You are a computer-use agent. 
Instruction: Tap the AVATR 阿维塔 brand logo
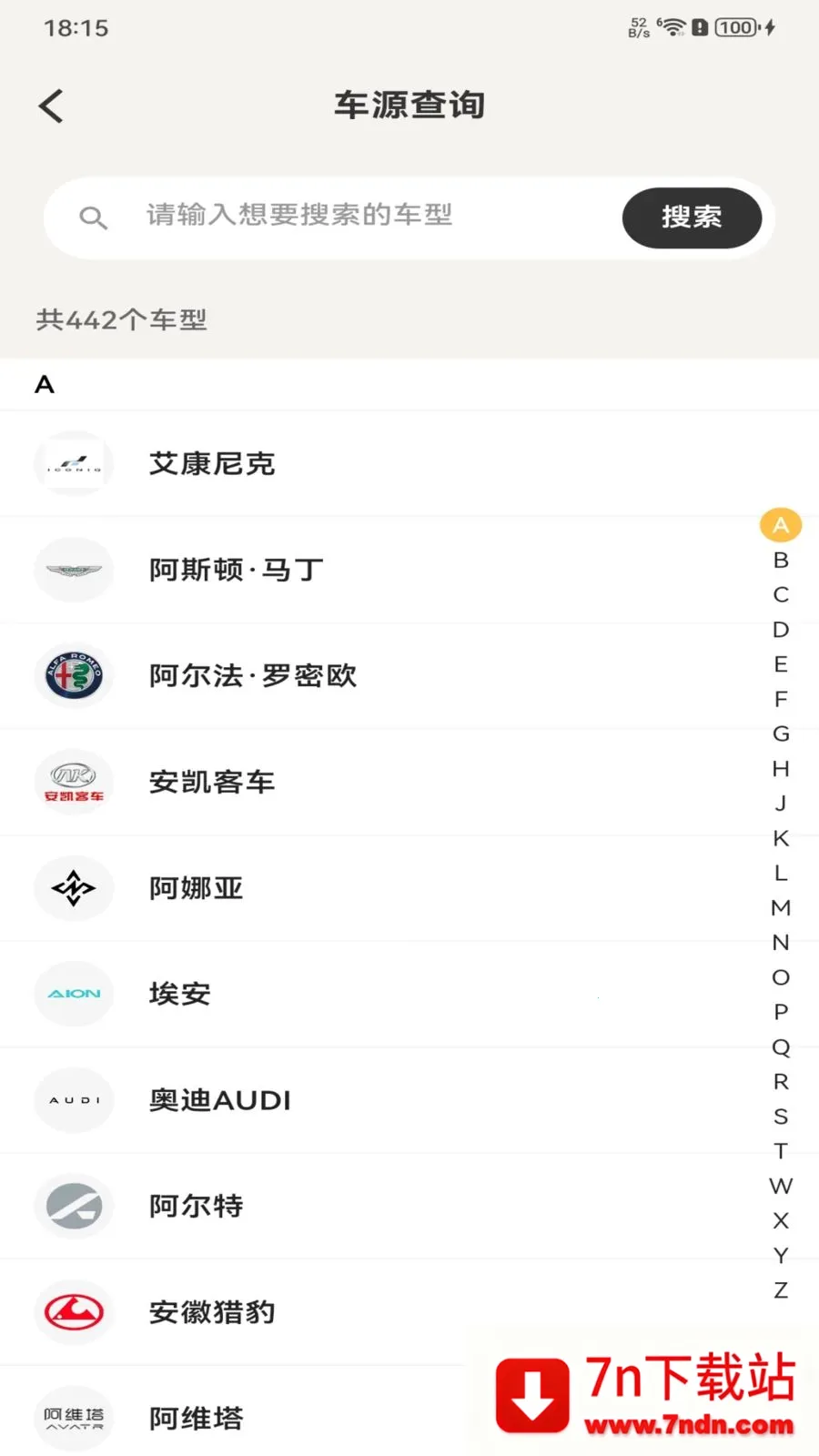(x=73, y=1417)
